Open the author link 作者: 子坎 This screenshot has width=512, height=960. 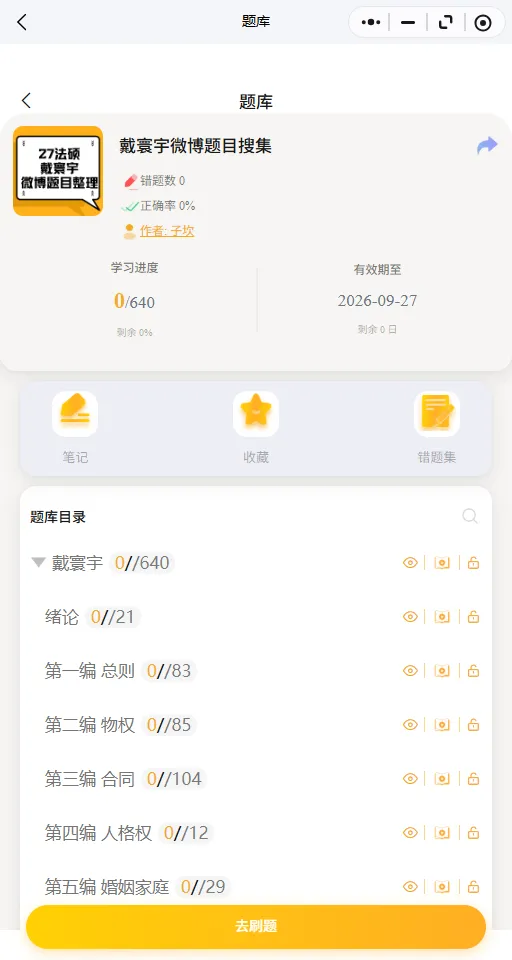167,231
